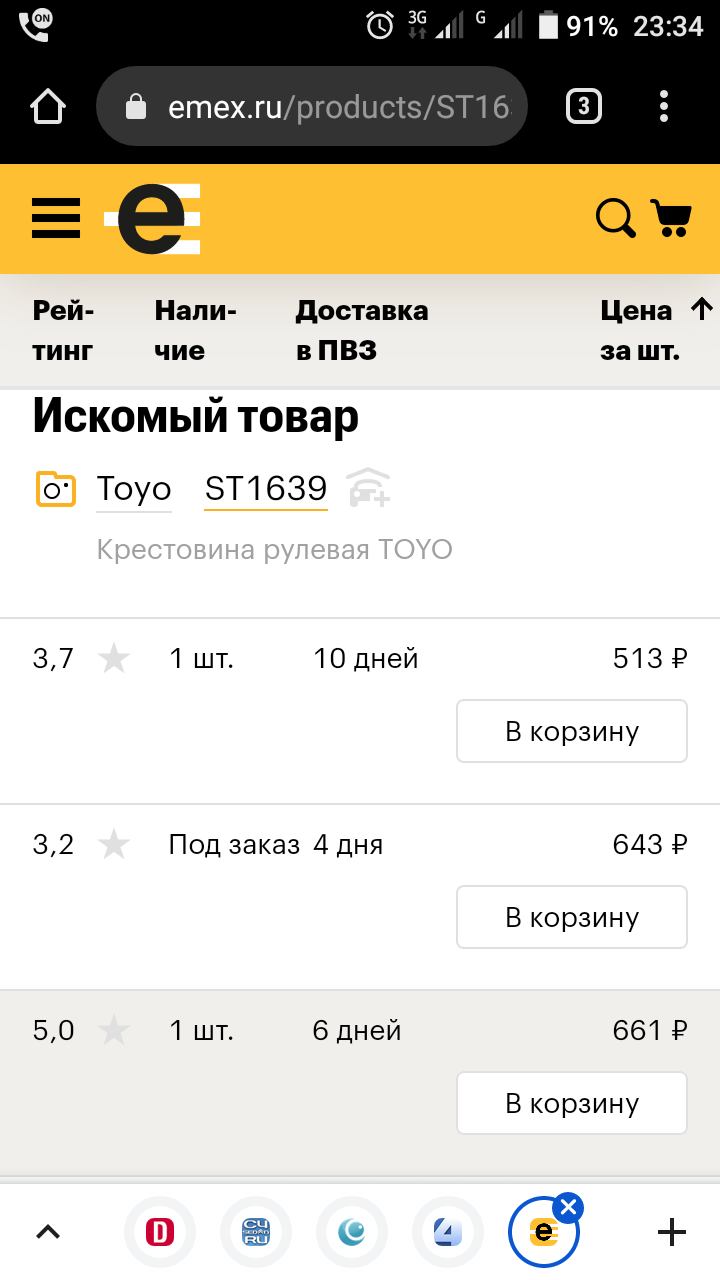This screenshot has height=1280, width=720.
Task: Open the Toyo brand link
Action: [x=134, y=489]
